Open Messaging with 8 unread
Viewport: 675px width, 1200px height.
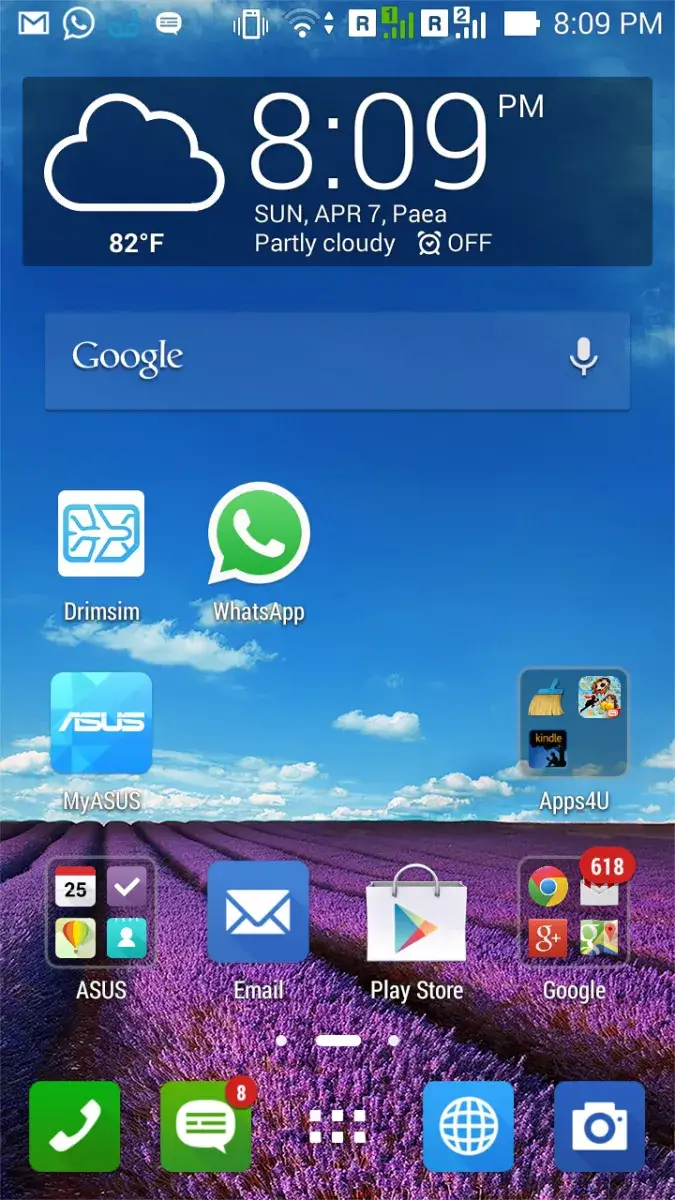(206, 1126)
